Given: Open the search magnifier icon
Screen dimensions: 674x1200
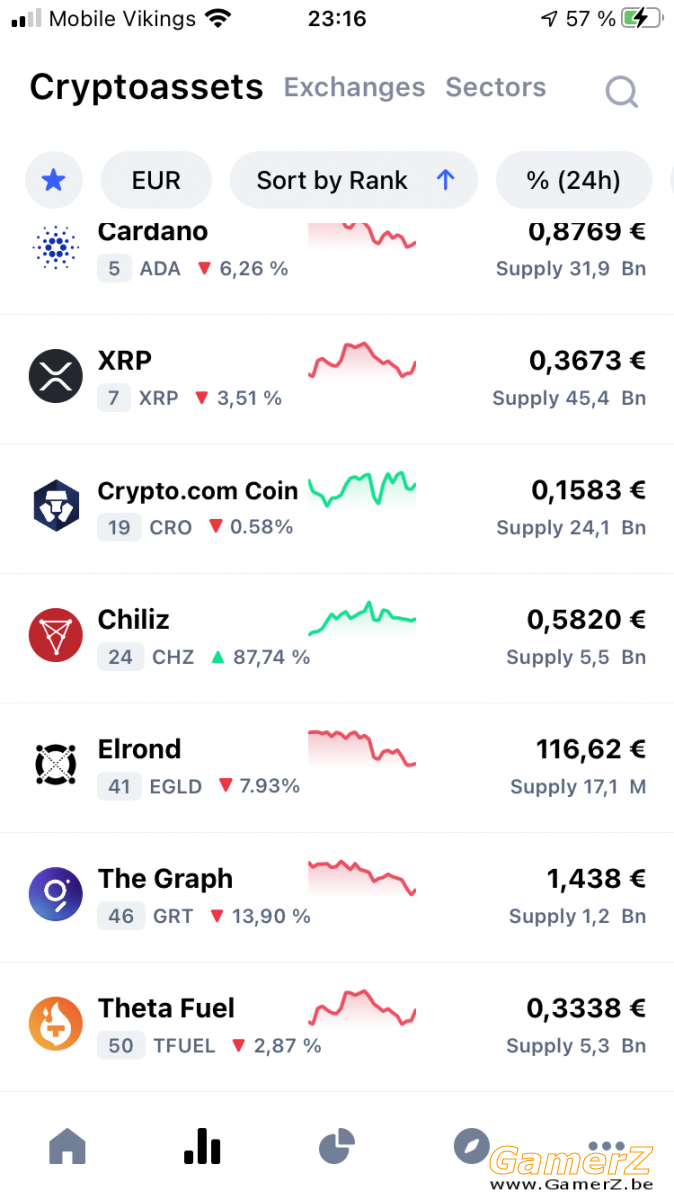Looking at the screenshot, I should coord(622,92).
